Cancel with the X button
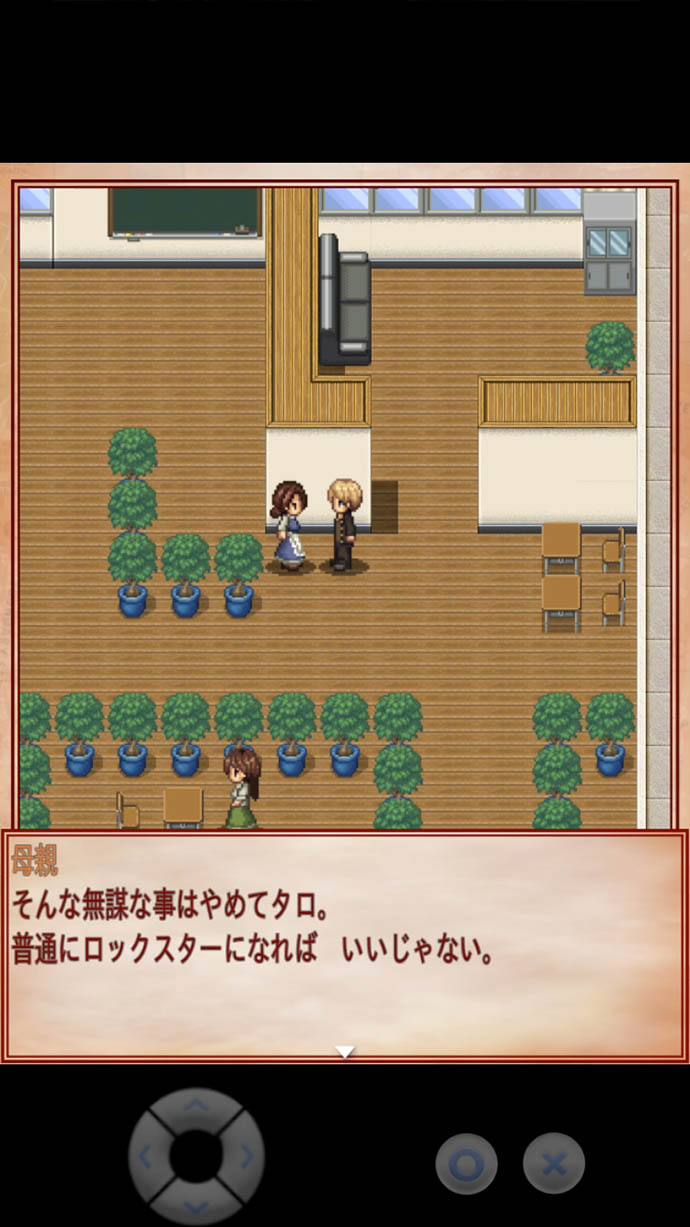Screen dimensions: 690x1227 (x=554, y=1163)
